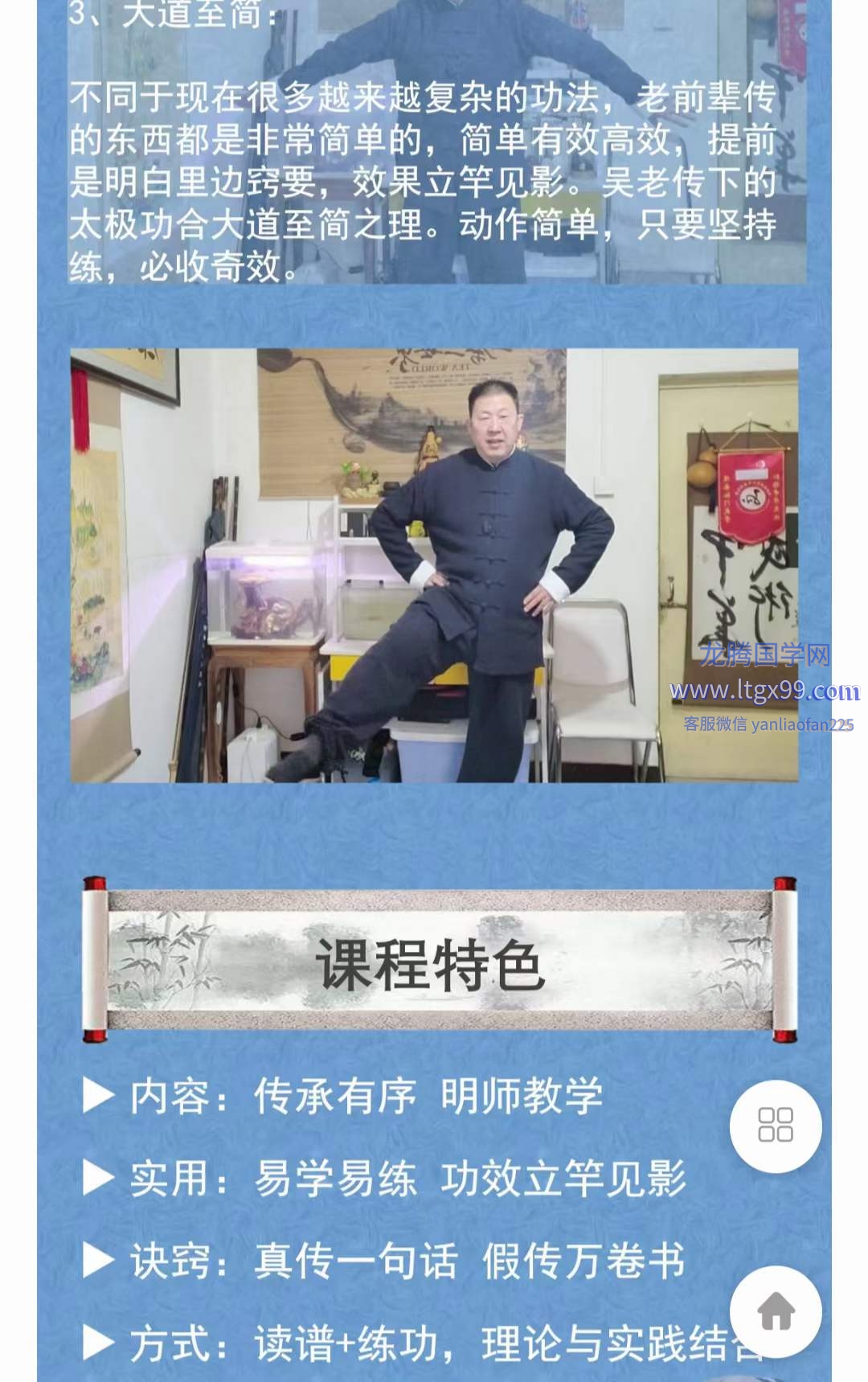Tap the floating home button
The height and width of the screenshot is (1382, 868).
pos(776,1311)
